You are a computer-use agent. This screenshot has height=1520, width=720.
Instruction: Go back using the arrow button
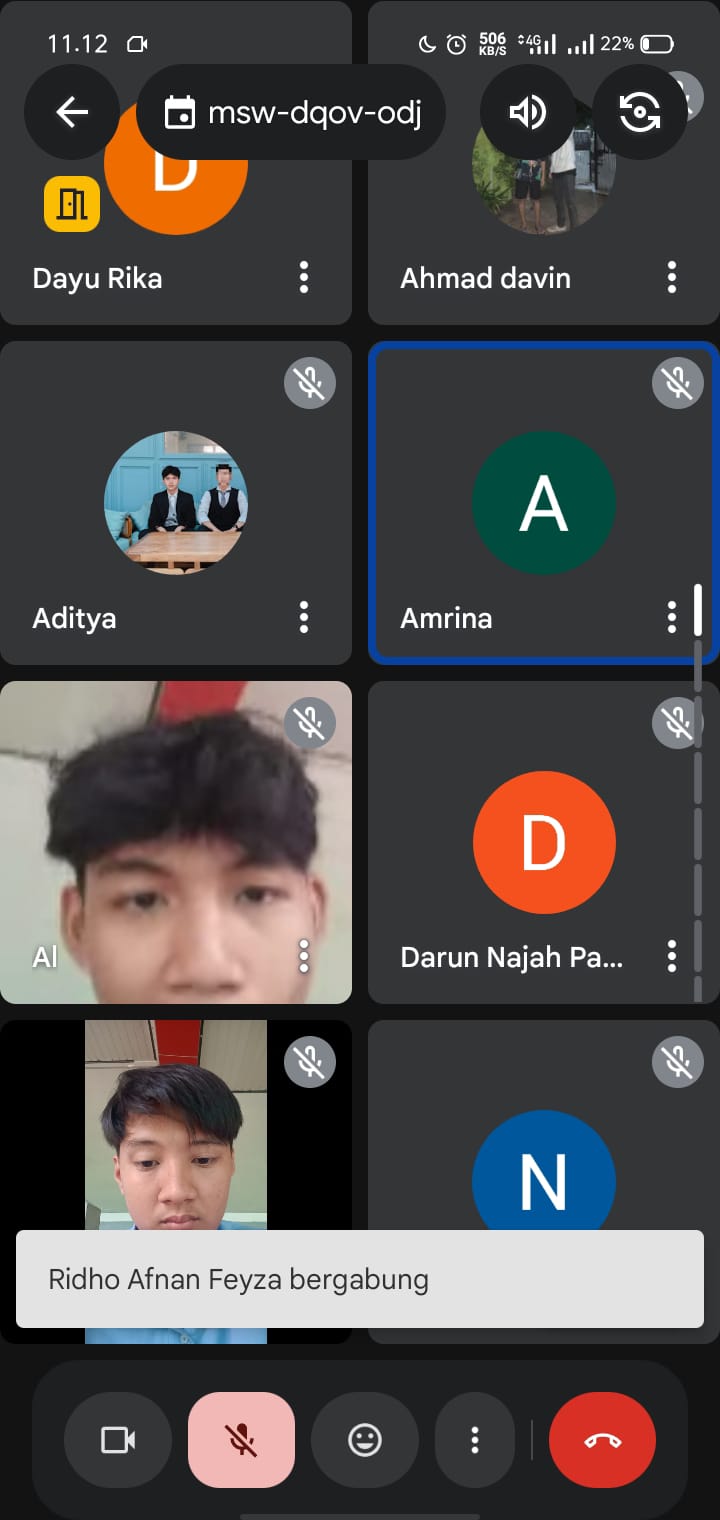point(72,112)
